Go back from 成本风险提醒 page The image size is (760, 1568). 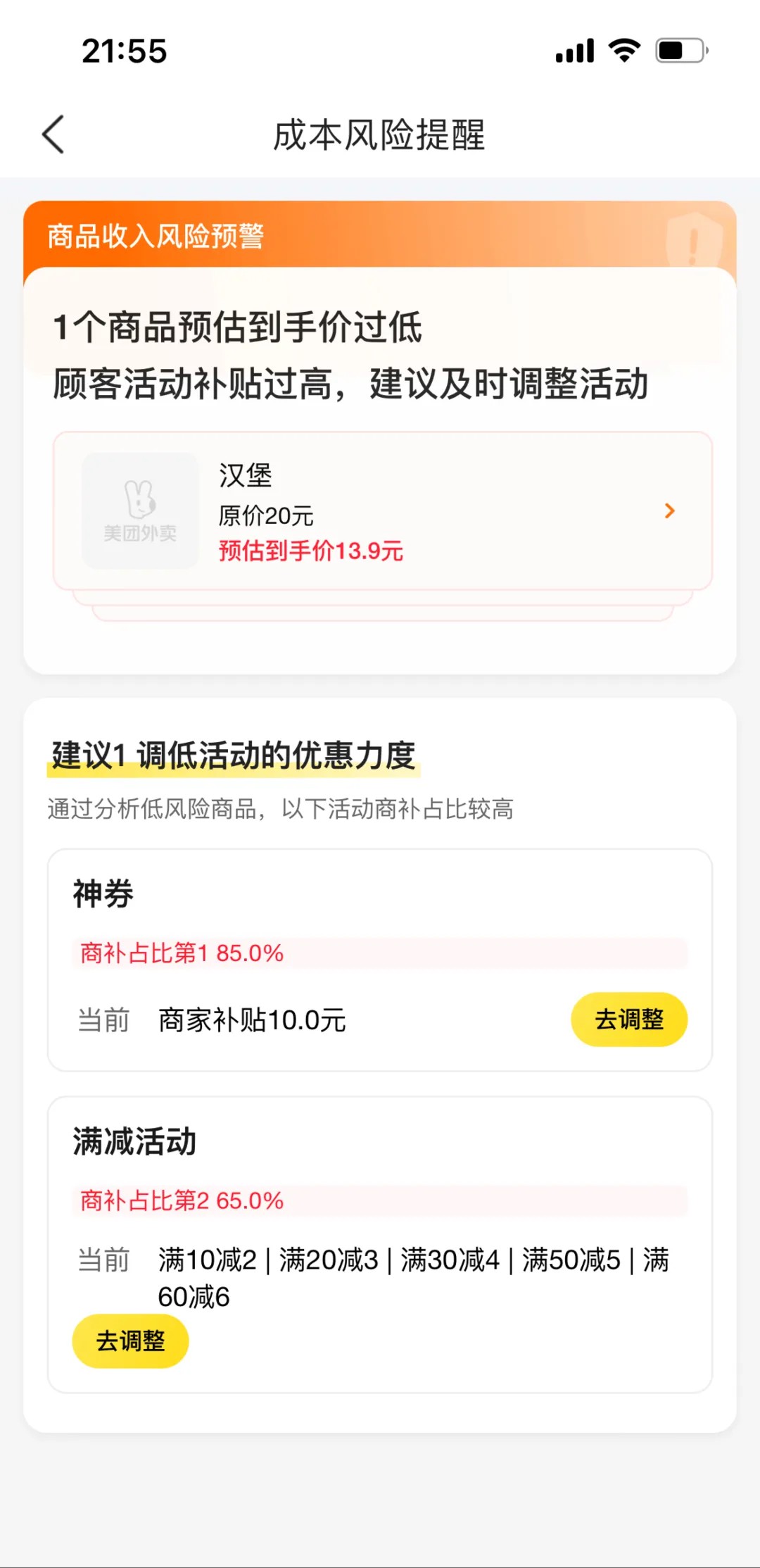pyautogui.click(x=53, y=134)
